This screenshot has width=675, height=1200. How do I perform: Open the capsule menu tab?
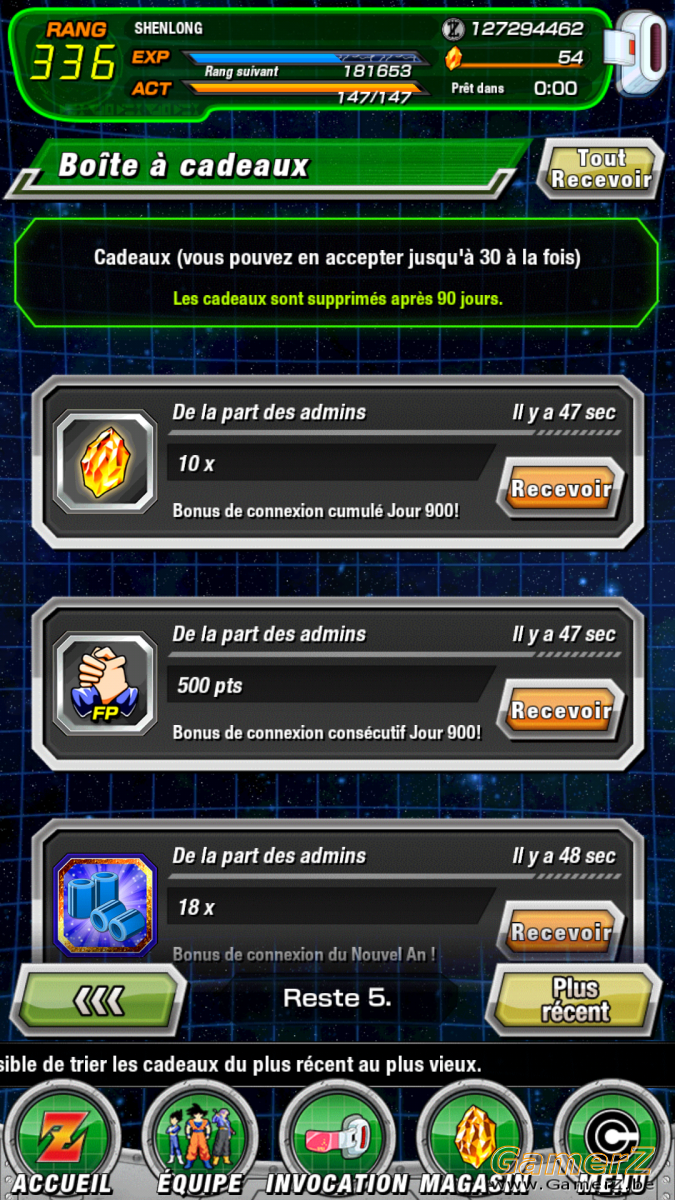pyautogui.click(x=612, y=1139)
